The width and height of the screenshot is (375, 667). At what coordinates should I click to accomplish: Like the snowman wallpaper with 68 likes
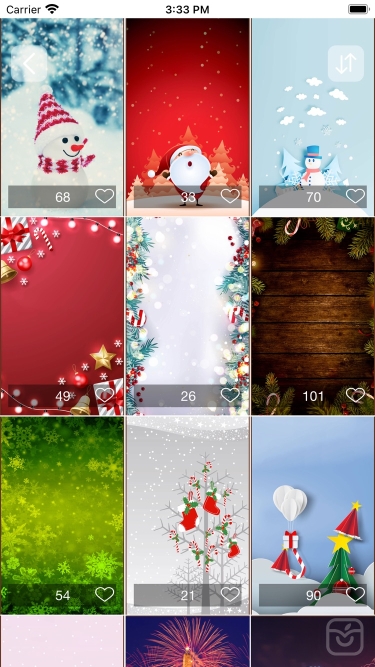[x=104, y=196]
